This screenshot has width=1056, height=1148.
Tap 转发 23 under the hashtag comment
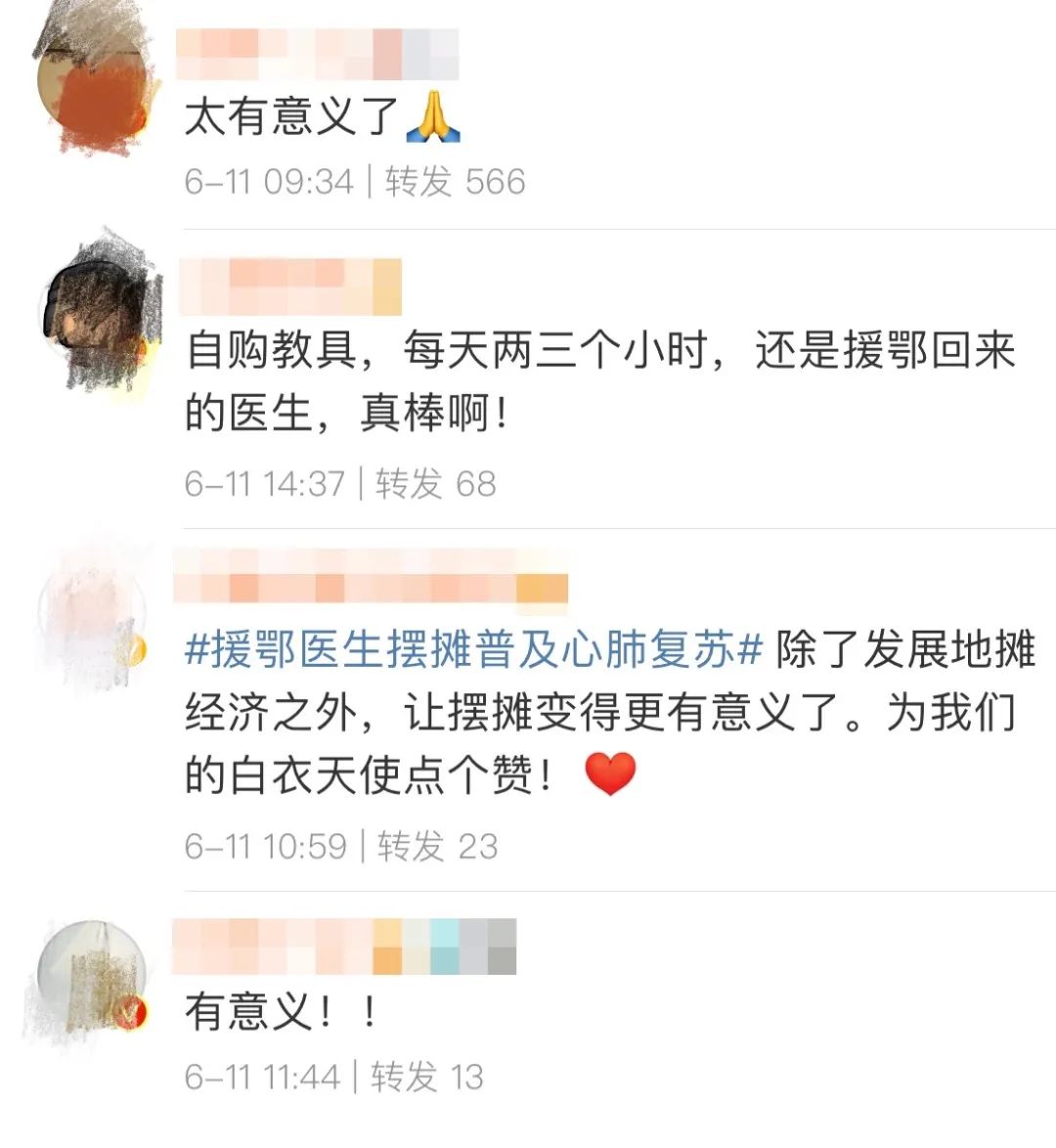click(x=438, y=846)
